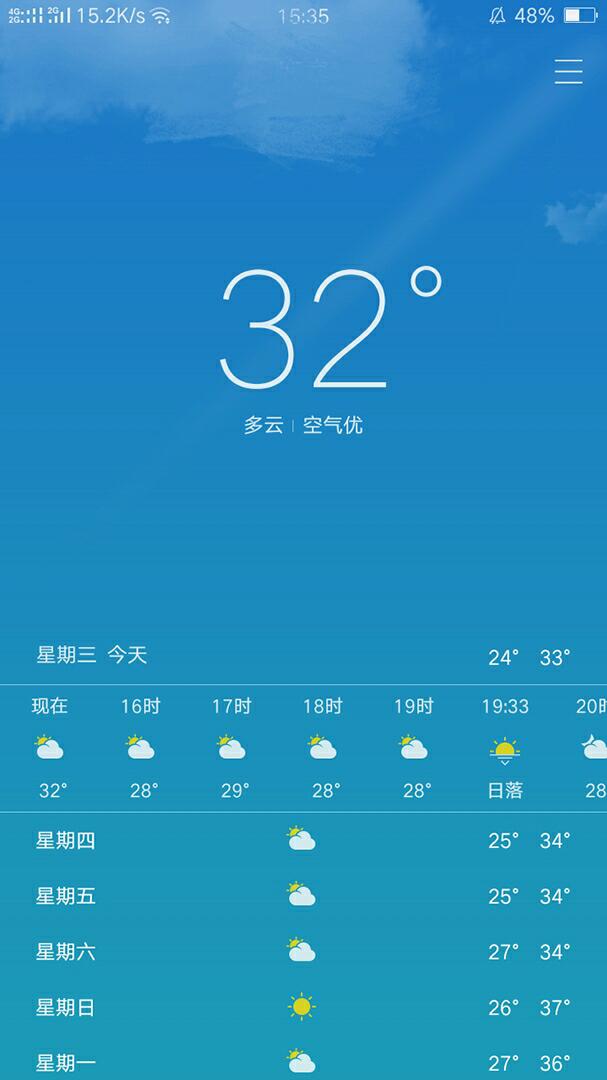Open the hamburger menu icon
Screen dimensions: 607x1080
point(568,72)
